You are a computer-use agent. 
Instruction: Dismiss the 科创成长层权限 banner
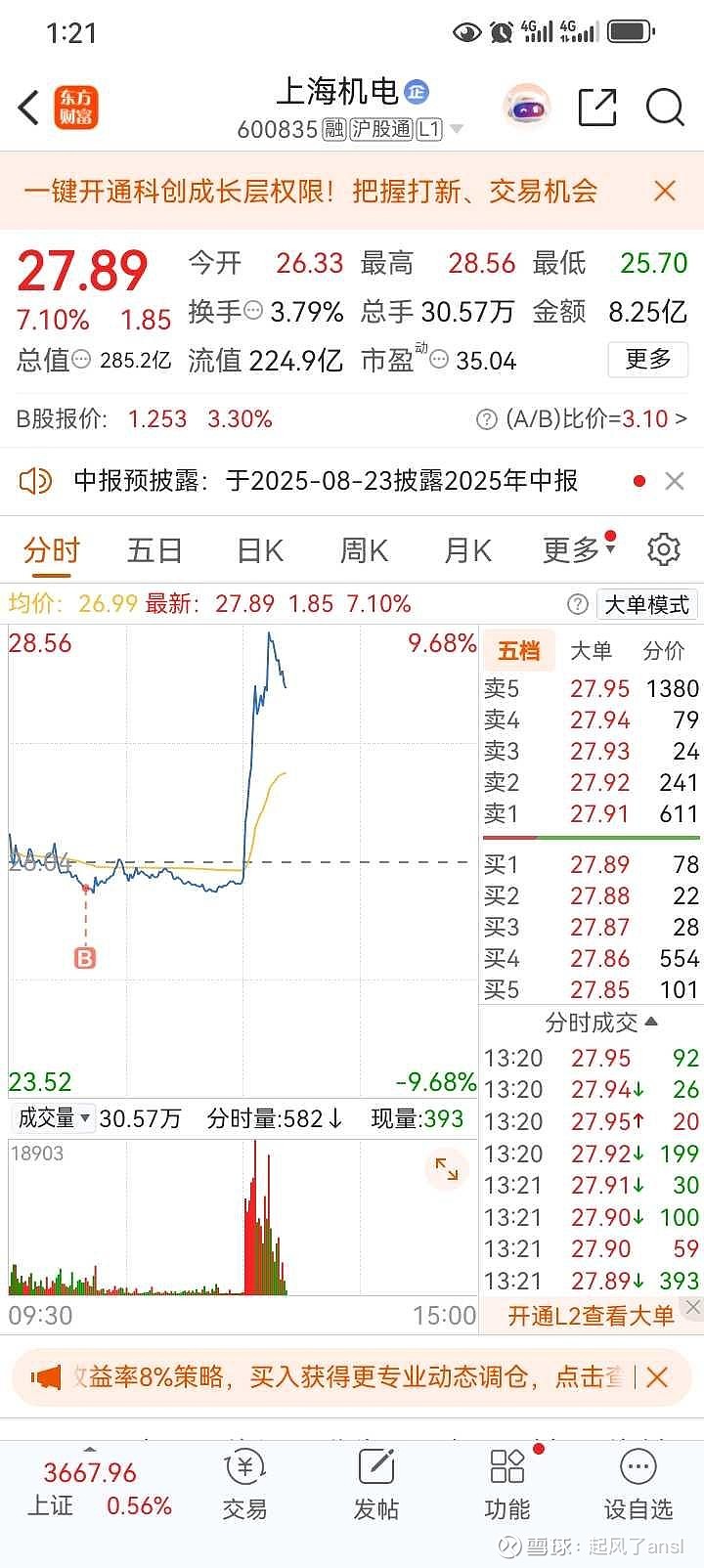pyautogui.click(x=665, y=191)
